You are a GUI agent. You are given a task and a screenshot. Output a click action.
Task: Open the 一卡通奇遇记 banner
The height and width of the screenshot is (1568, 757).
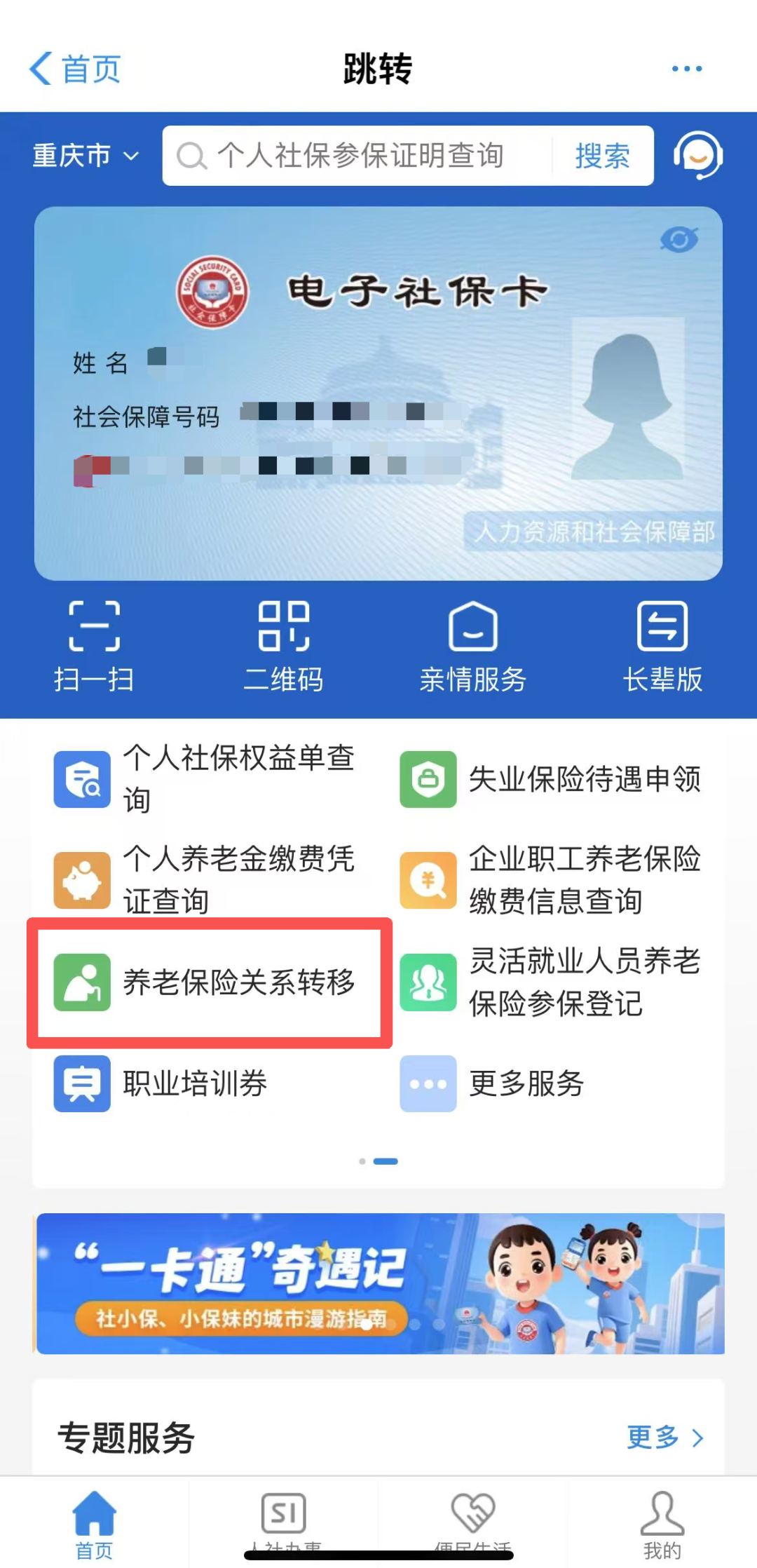coord(378,1283)
